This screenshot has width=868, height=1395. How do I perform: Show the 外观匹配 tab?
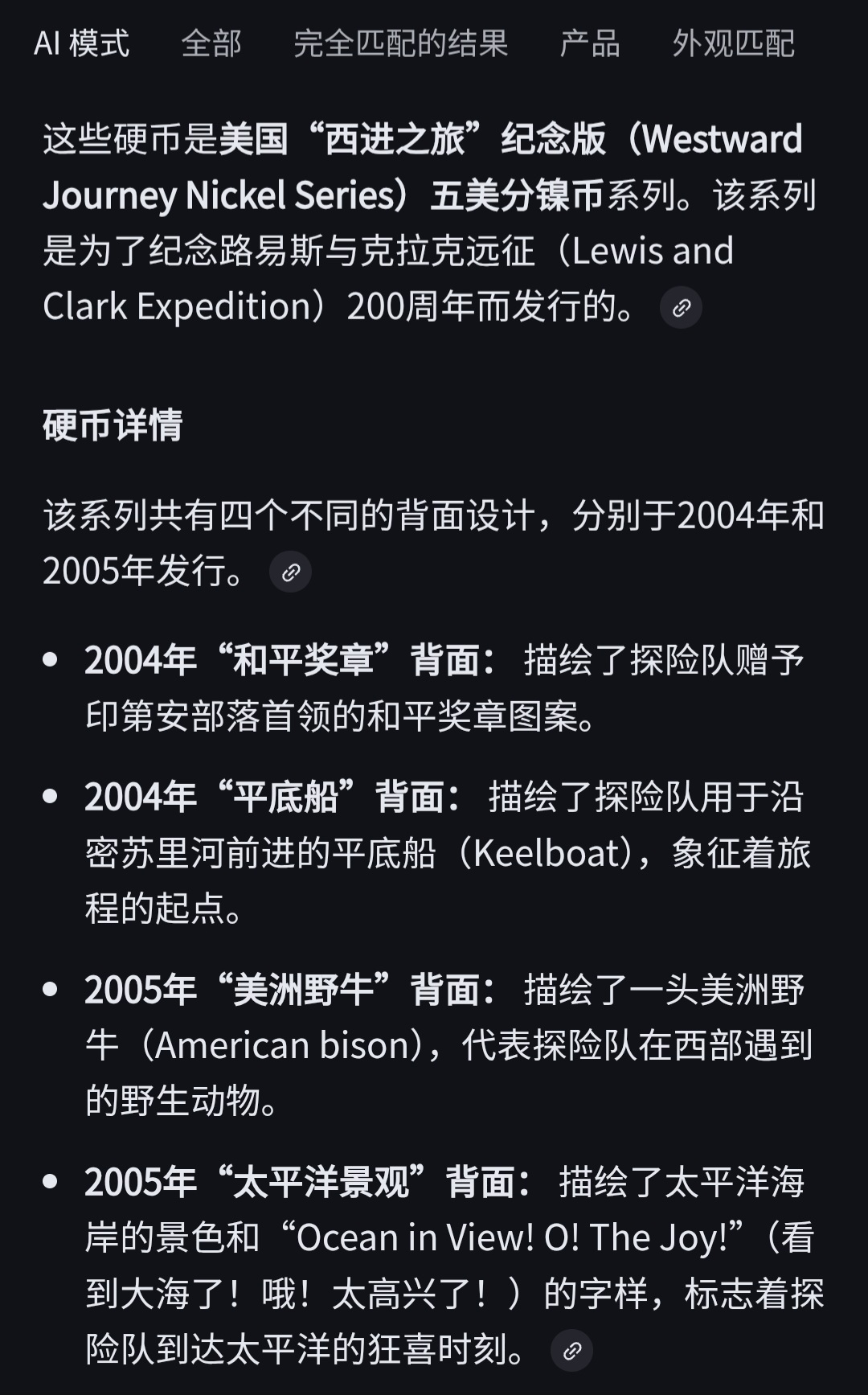pos(733,43)
